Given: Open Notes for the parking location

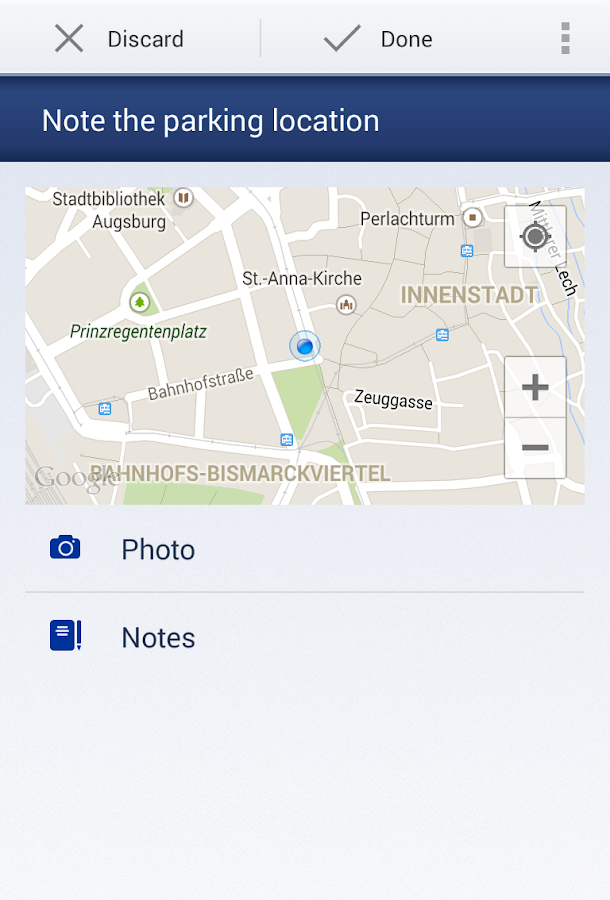Looking at the screenshot, I should click(158, 637).
